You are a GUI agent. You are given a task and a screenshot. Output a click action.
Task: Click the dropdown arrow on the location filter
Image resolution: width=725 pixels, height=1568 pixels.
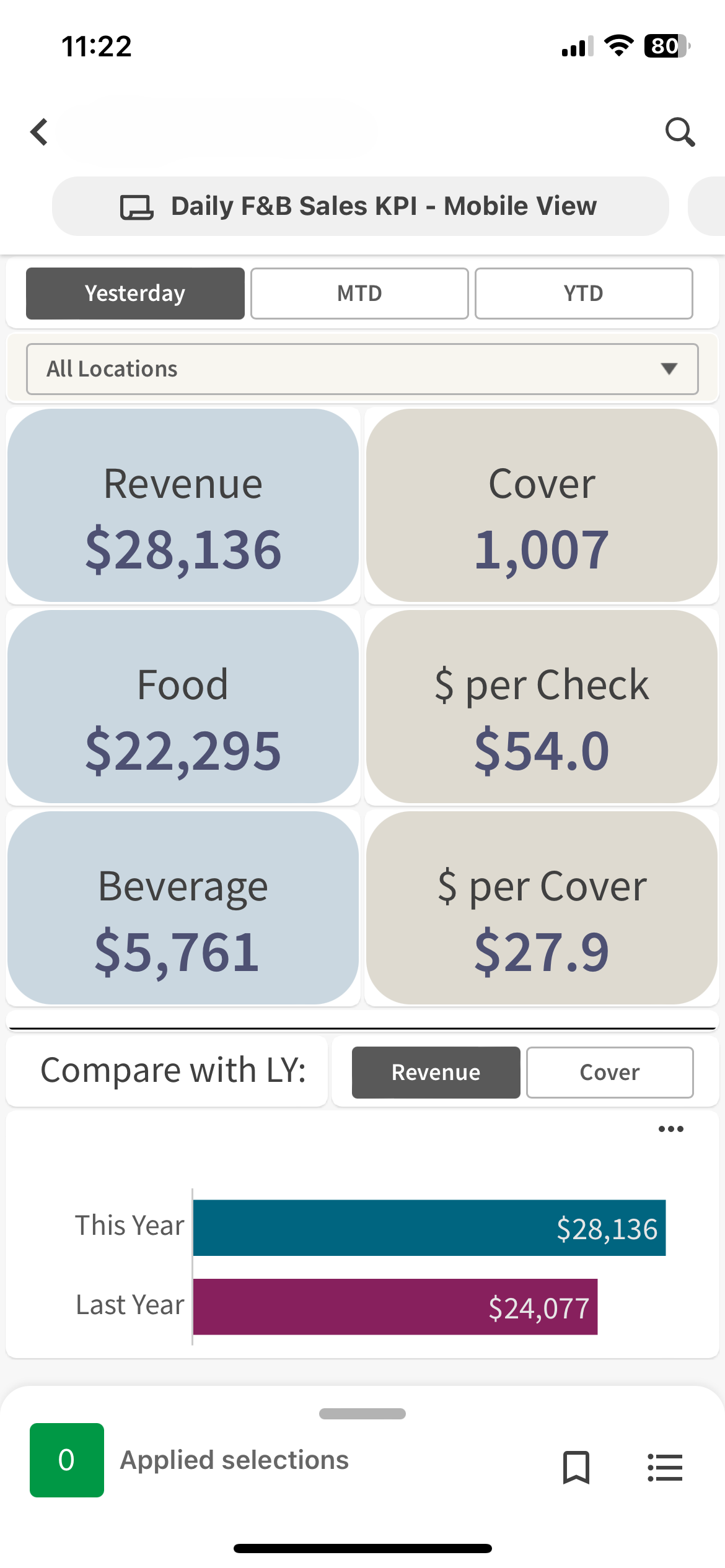click(669, 368)
